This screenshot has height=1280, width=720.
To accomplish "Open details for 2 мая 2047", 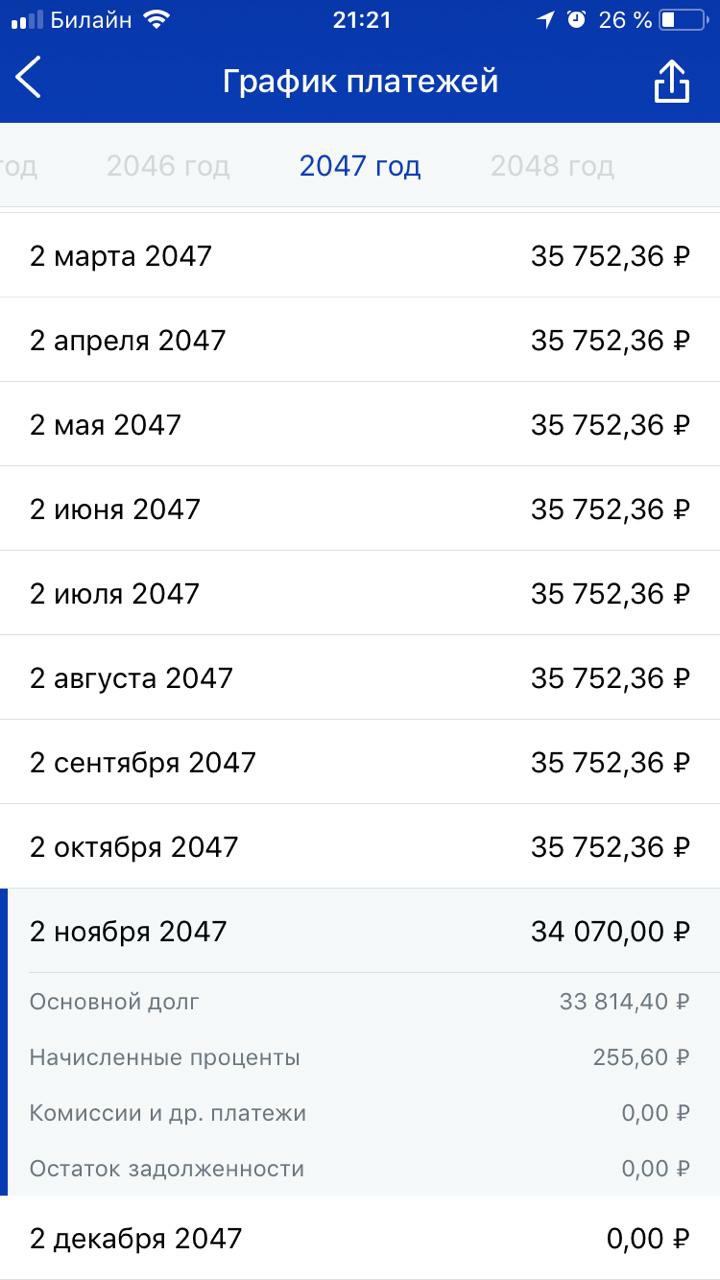I will coord(360,424).
